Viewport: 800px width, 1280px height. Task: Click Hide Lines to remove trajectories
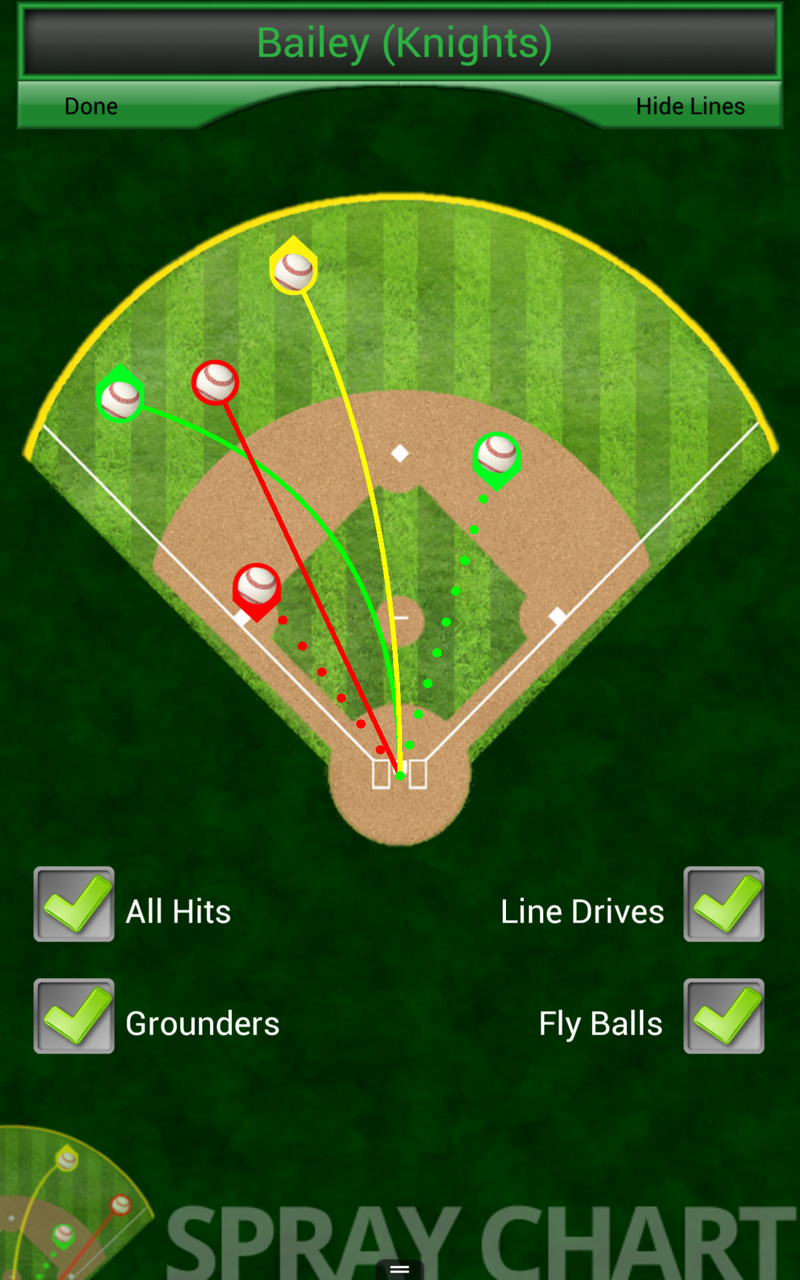[x=689, y=106]
